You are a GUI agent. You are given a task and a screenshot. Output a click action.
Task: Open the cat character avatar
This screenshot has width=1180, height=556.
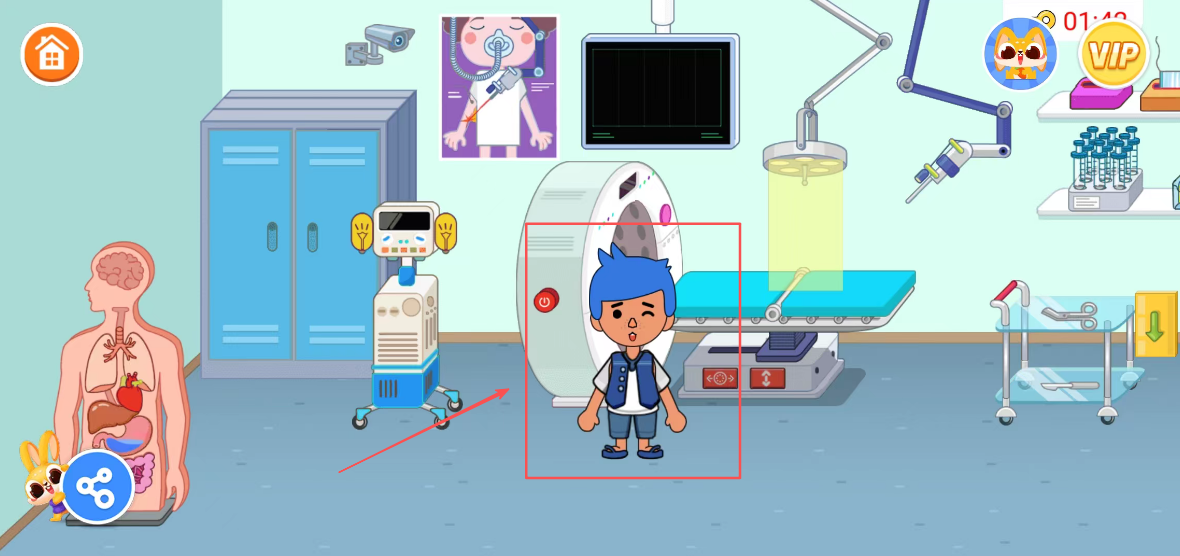1021,54
